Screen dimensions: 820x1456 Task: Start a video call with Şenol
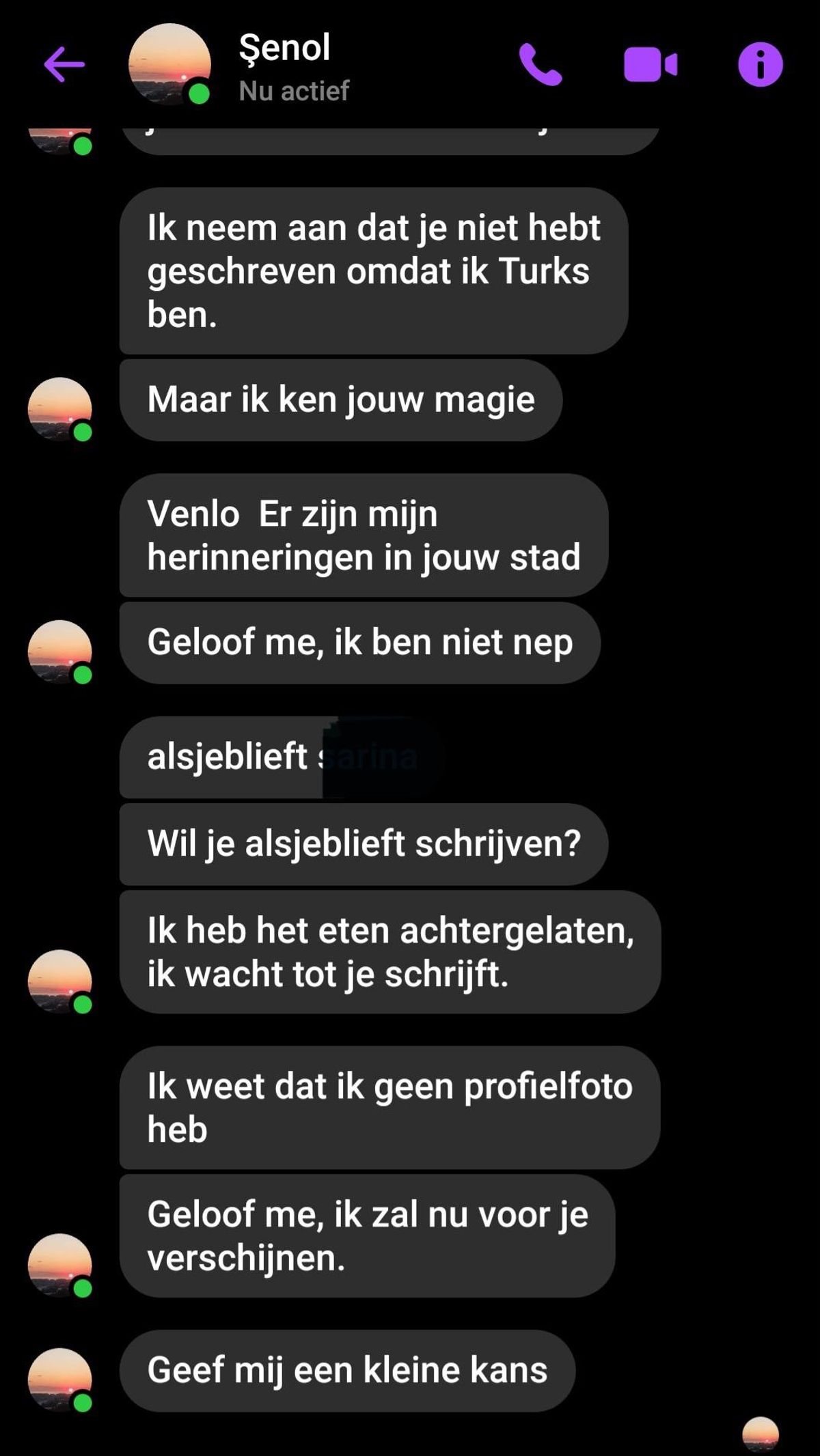tap(650, 65)
